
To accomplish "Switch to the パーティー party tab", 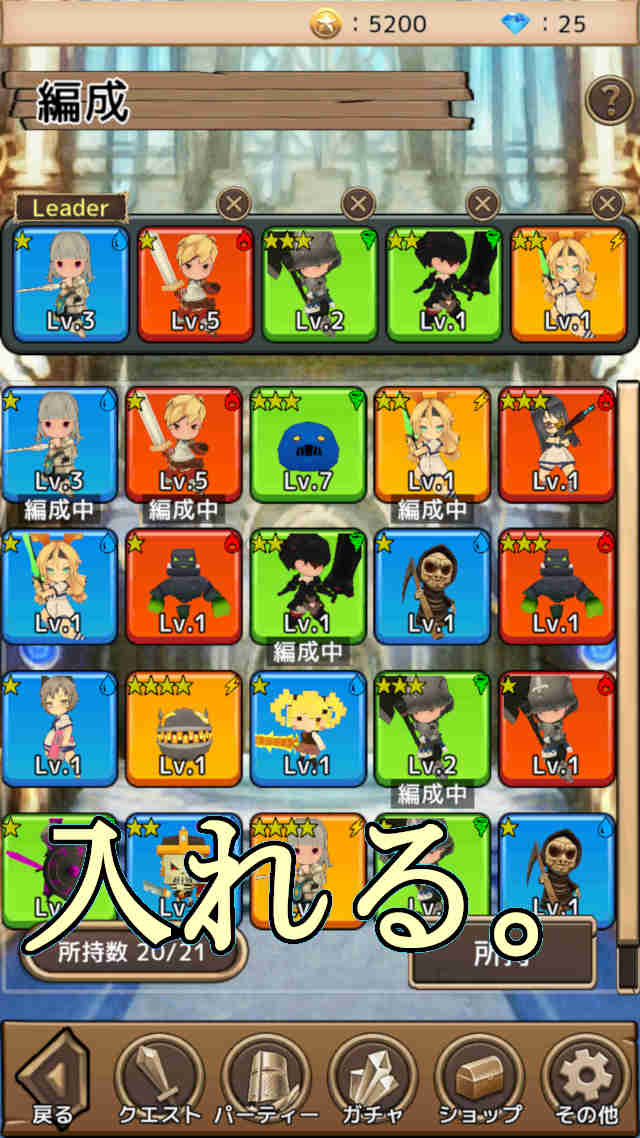I will pyautogui.click(x=266, y=1080).
